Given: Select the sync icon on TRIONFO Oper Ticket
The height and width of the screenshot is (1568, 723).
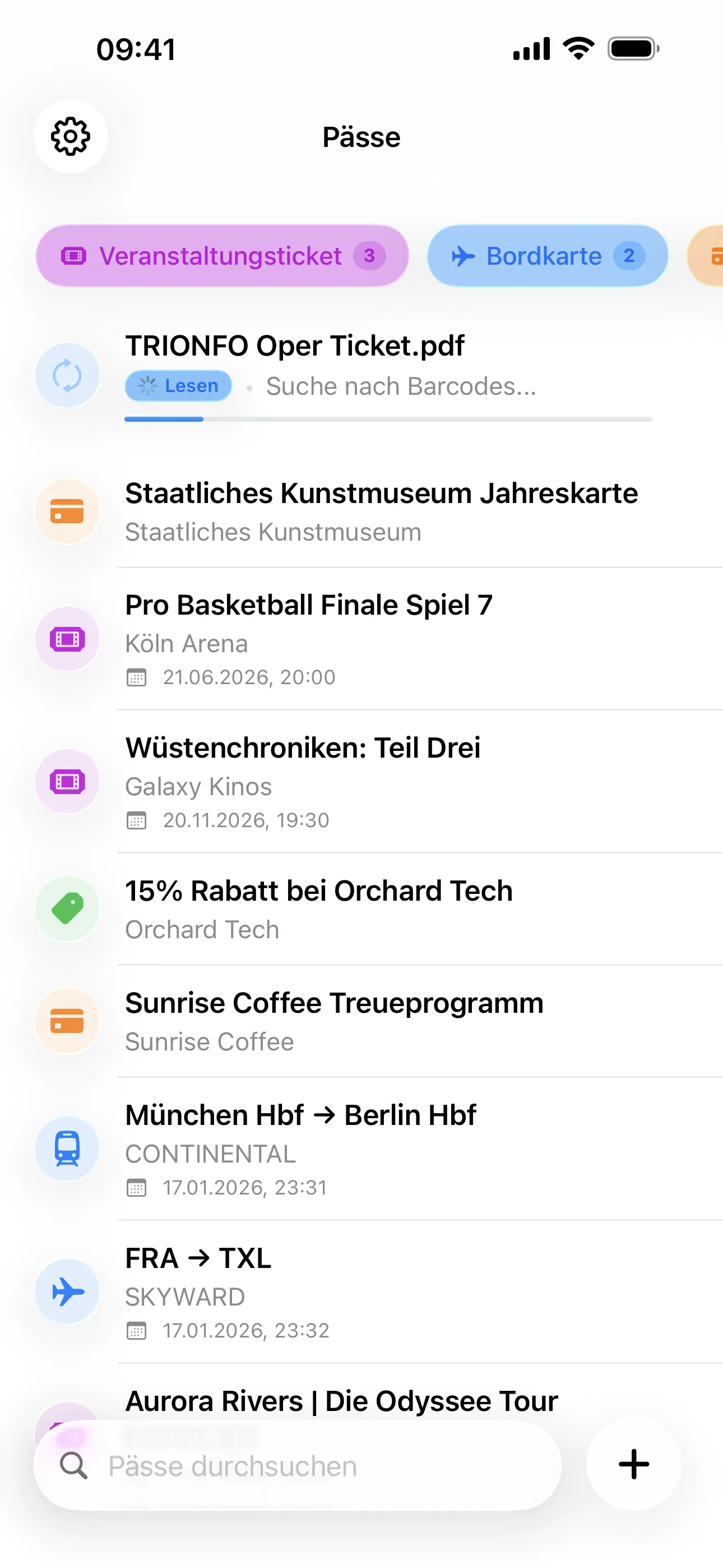Looking at the screenshot, I should tap(67, 376).
